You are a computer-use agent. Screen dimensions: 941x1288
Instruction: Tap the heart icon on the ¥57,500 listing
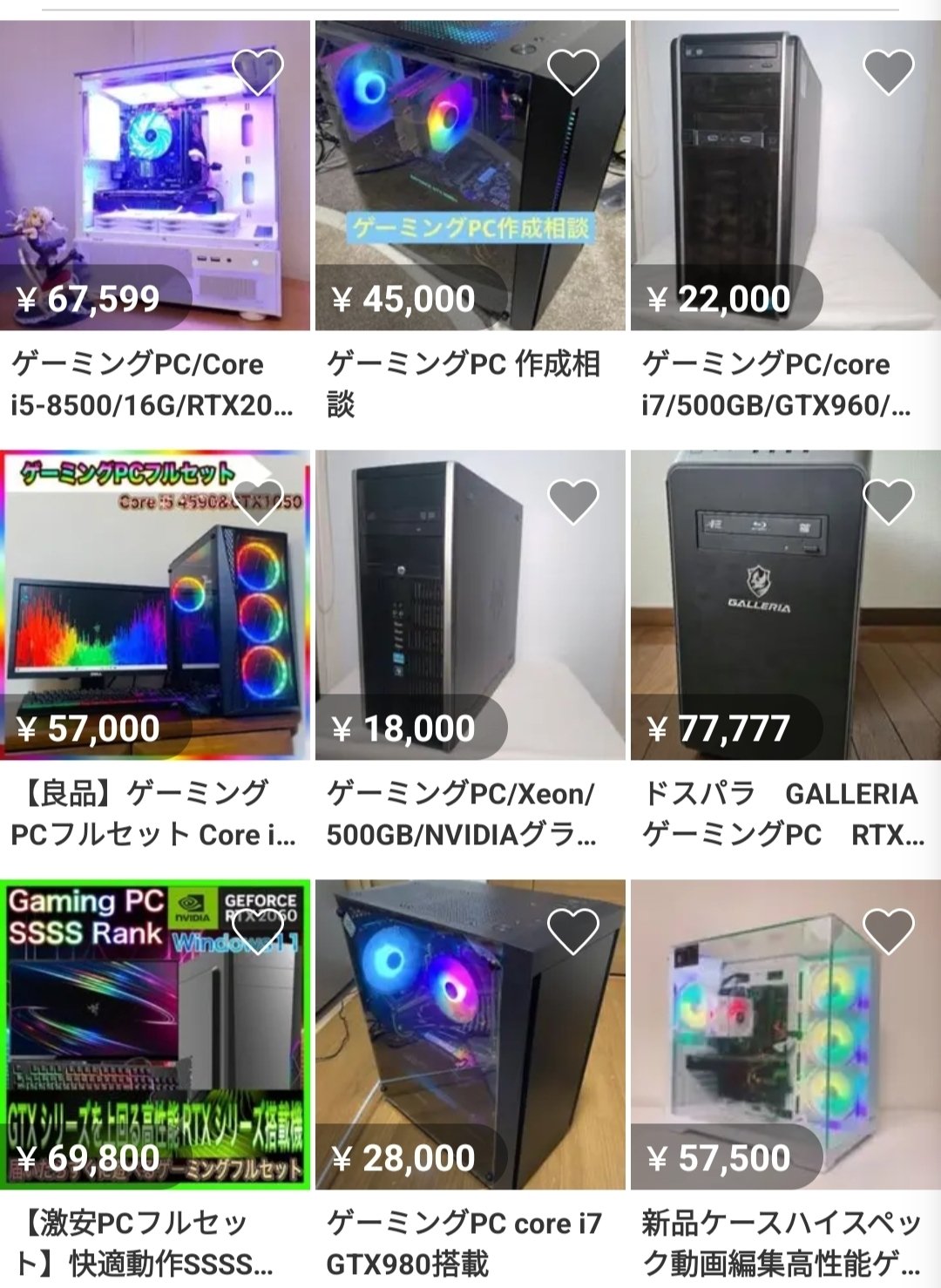(887, 930)
